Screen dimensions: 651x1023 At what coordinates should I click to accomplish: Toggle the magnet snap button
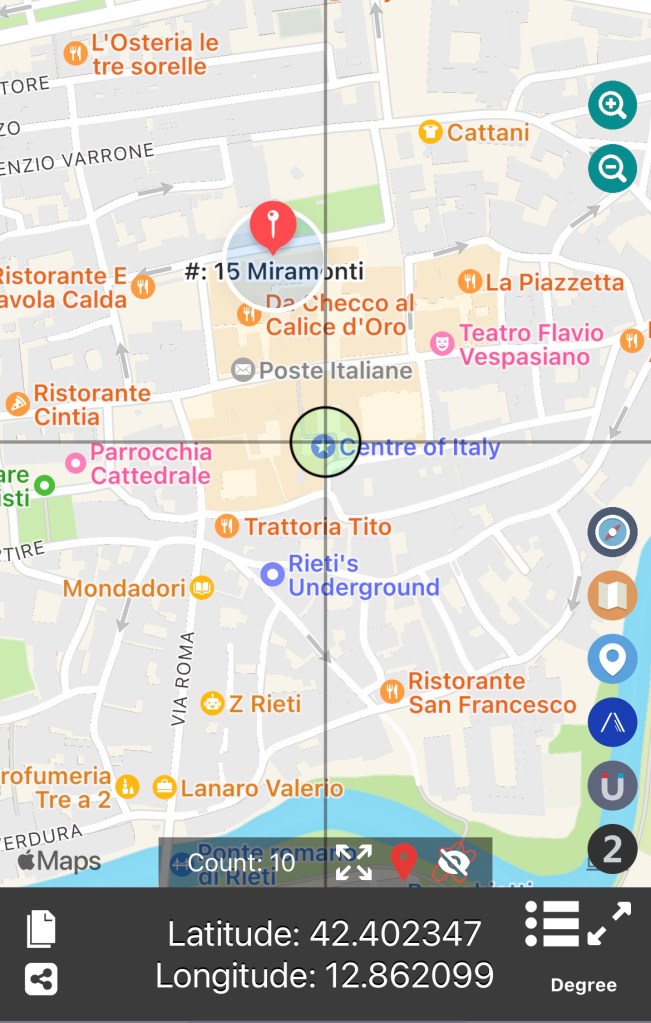coord(612,786)
